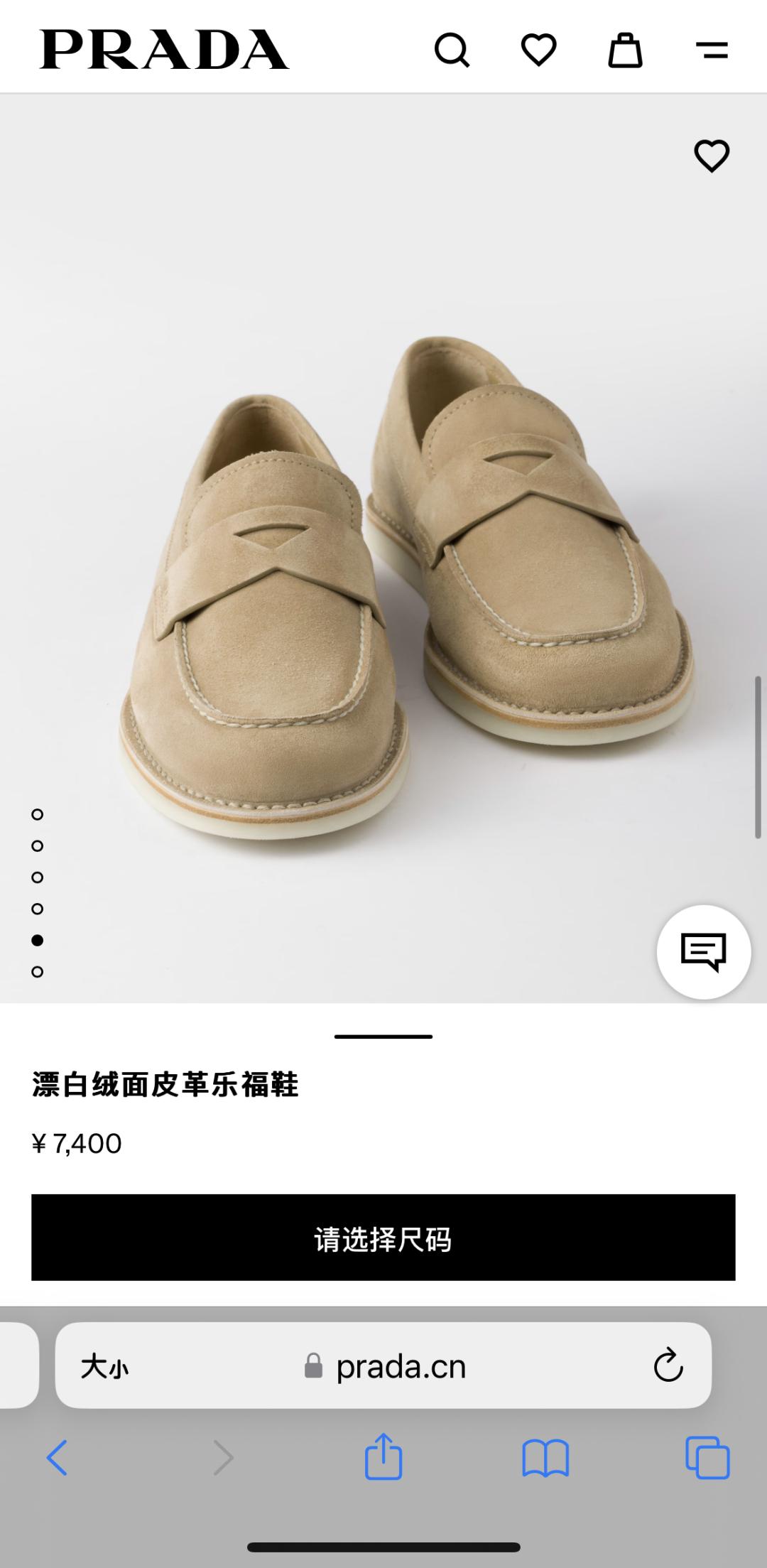This screenshot has height=1568, width=767.
Task: Open the 大小 page settings in Safari
Action: 104,1366
